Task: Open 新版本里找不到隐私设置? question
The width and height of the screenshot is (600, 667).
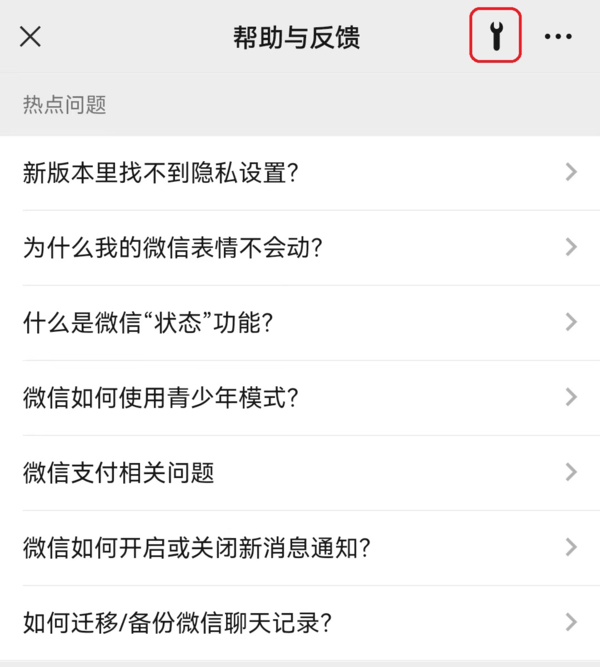Action: [300, 173]
